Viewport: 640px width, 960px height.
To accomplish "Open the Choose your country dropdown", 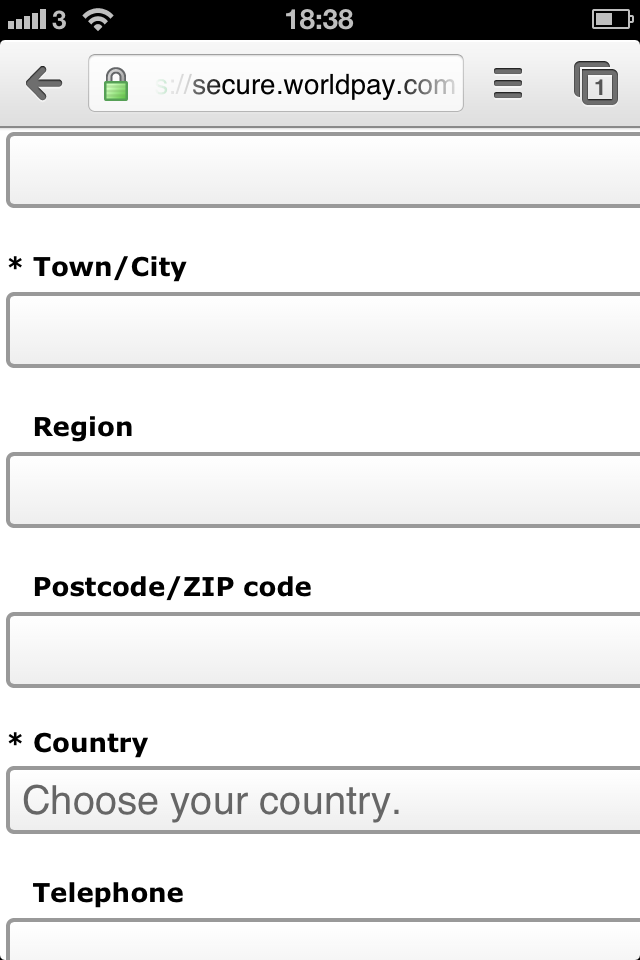I will pyautogui.click(x=322, y=800).
